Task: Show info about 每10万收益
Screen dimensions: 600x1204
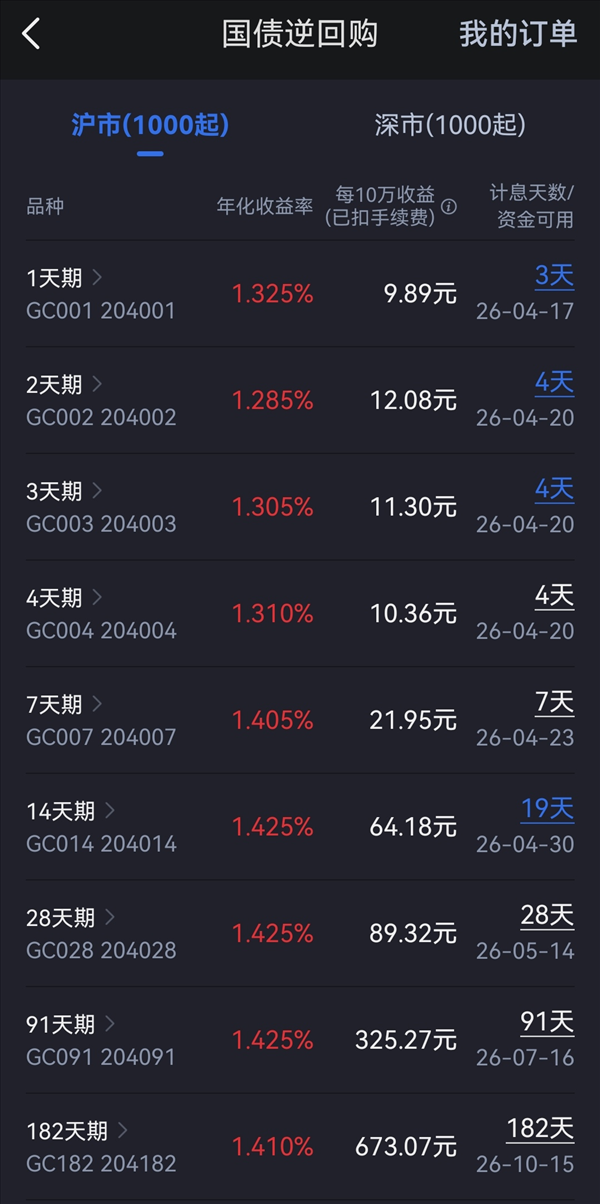Action: [x=449, y=207]
